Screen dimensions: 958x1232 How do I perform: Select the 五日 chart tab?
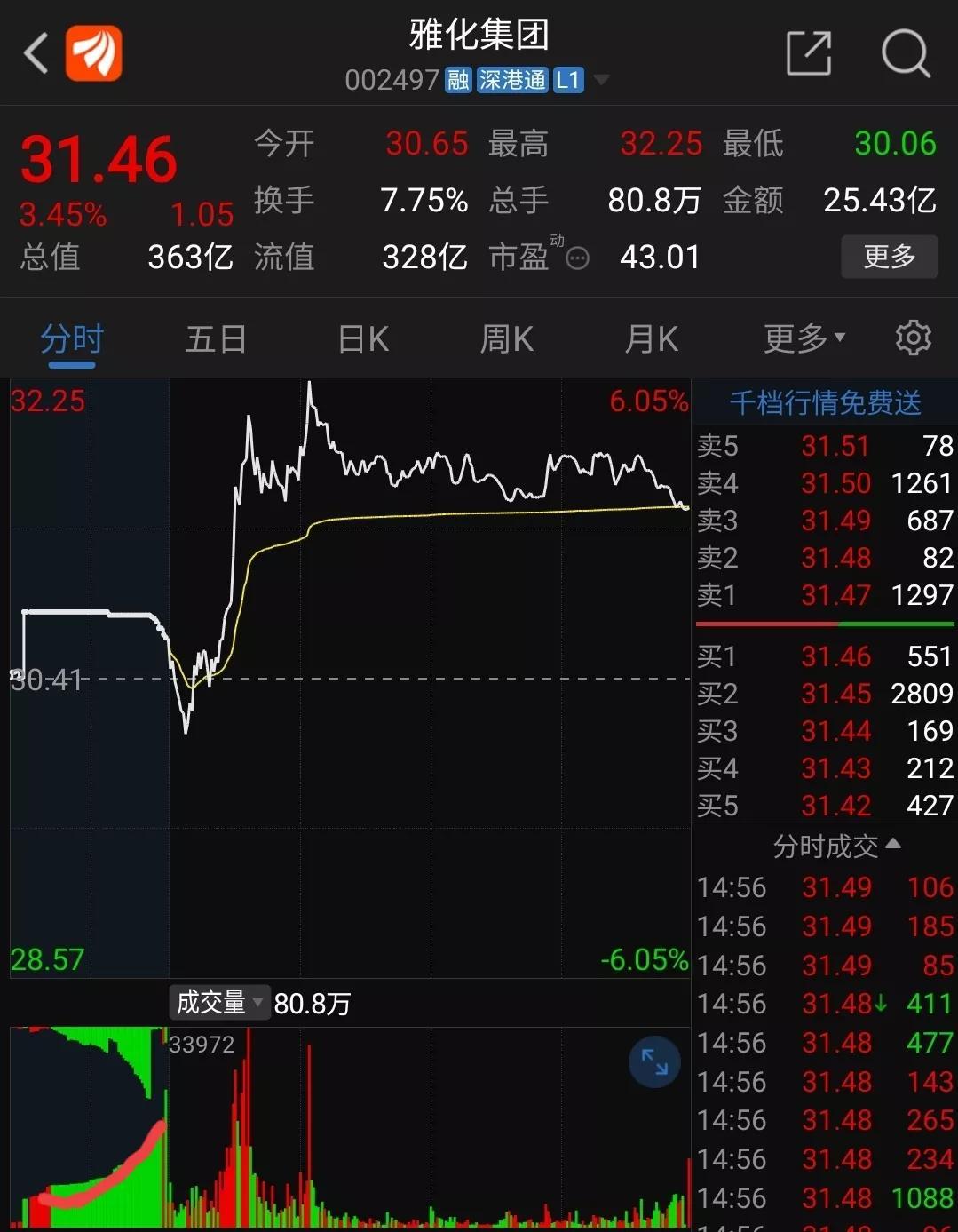point(216,338)
